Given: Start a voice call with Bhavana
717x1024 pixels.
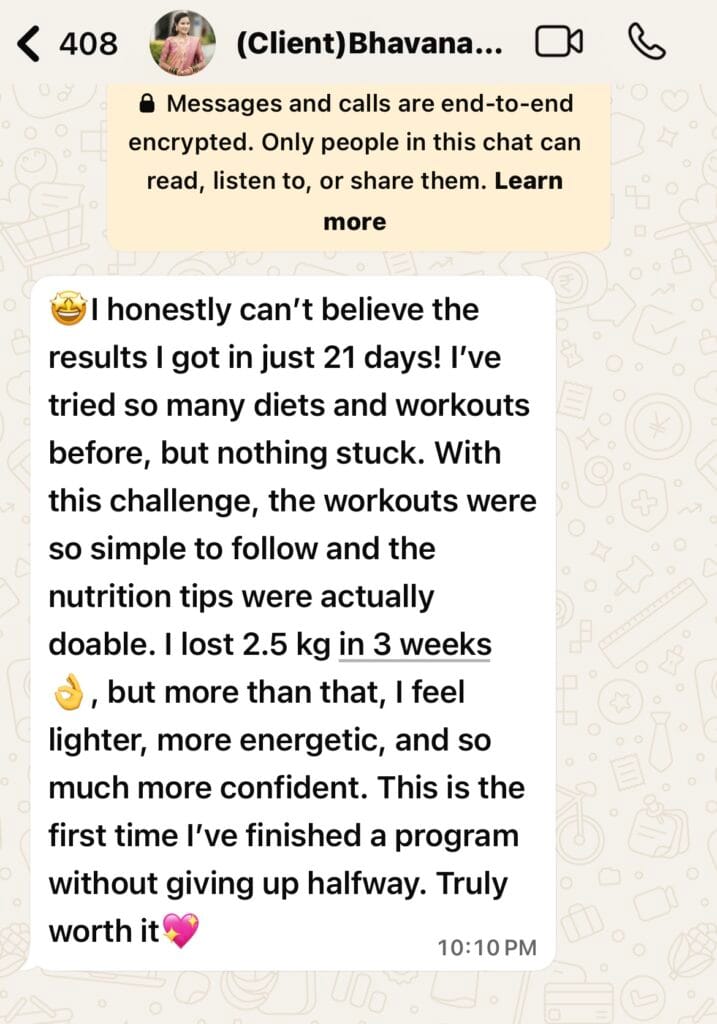Looking at the screenshot, I should 646,42.
